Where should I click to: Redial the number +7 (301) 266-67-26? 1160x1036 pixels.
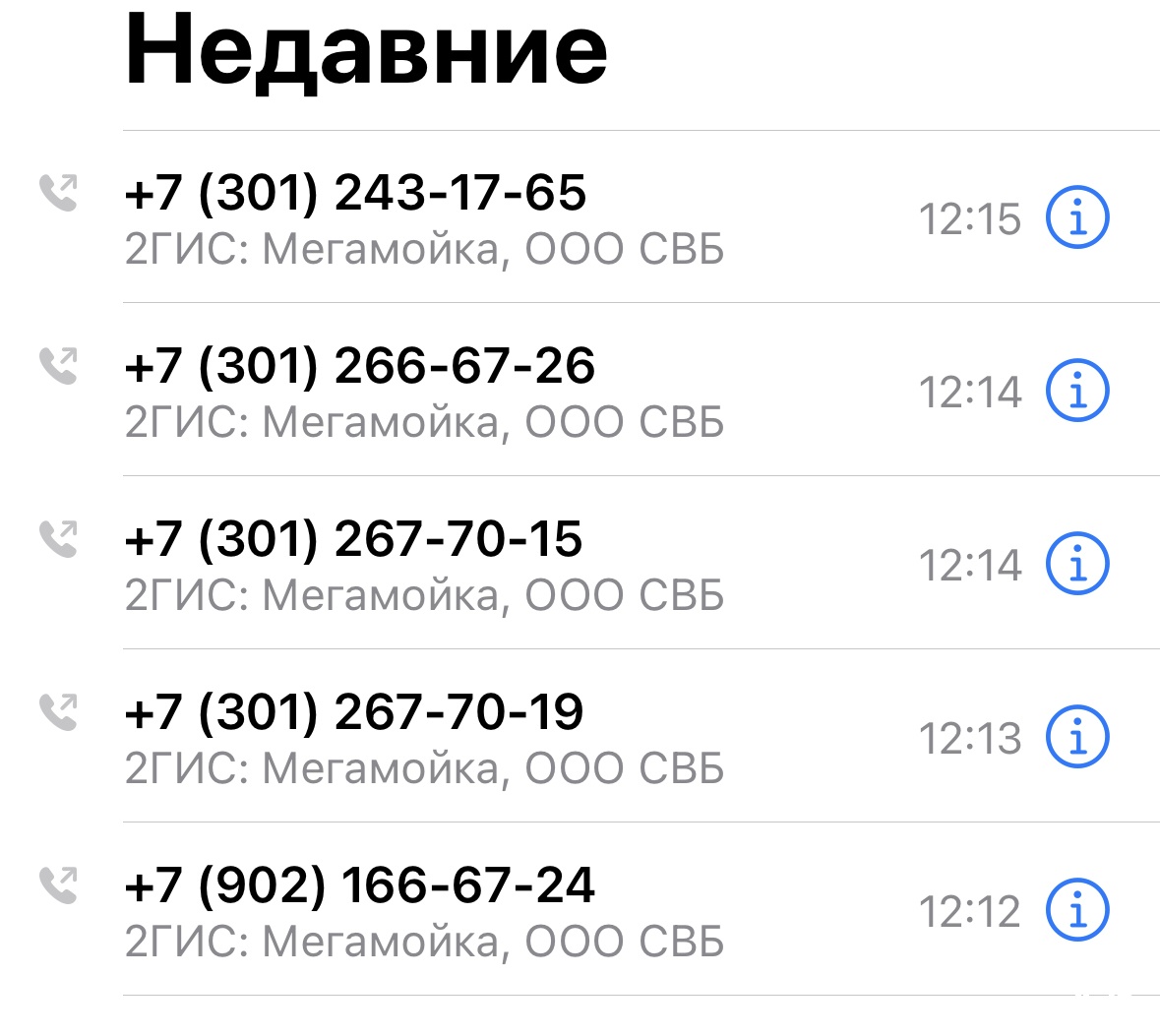(x=359, y=367)
